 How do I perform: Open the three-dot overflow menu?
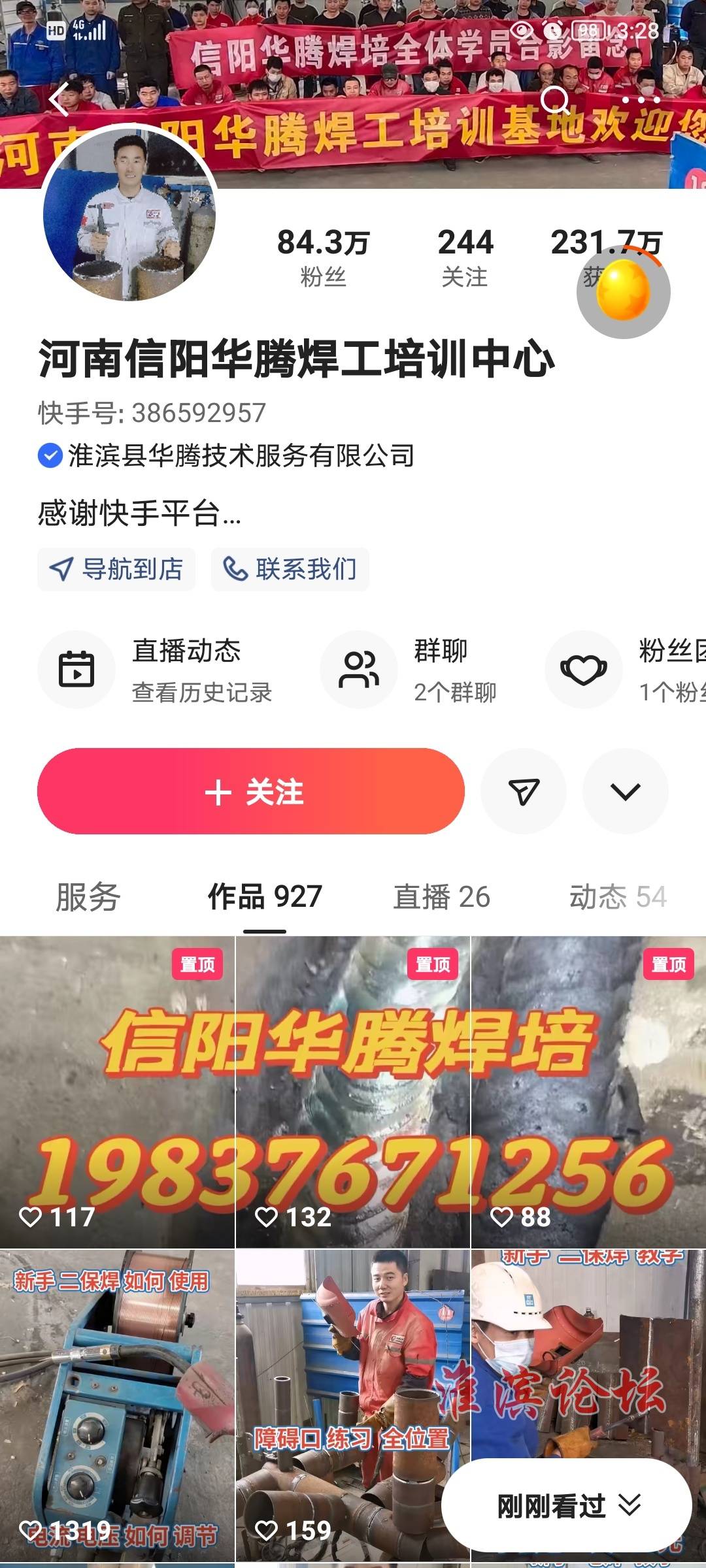(x=641, y=100)
